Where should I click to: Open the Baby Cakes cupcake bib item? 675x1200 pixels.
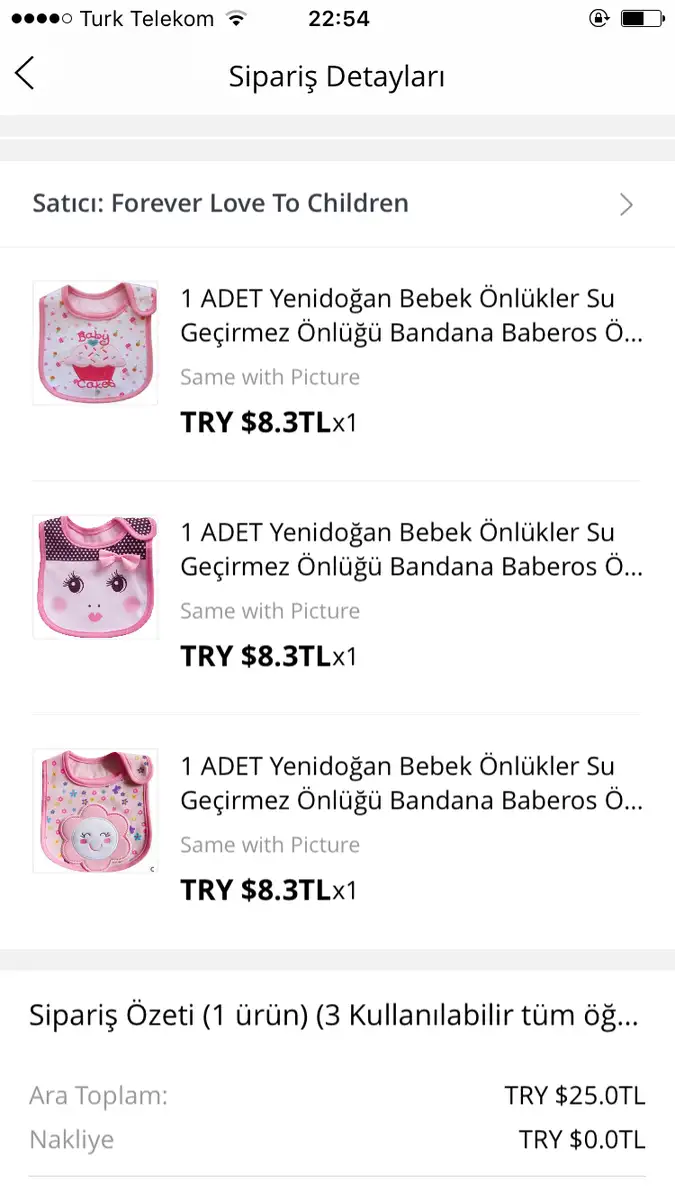coord(337,364)
